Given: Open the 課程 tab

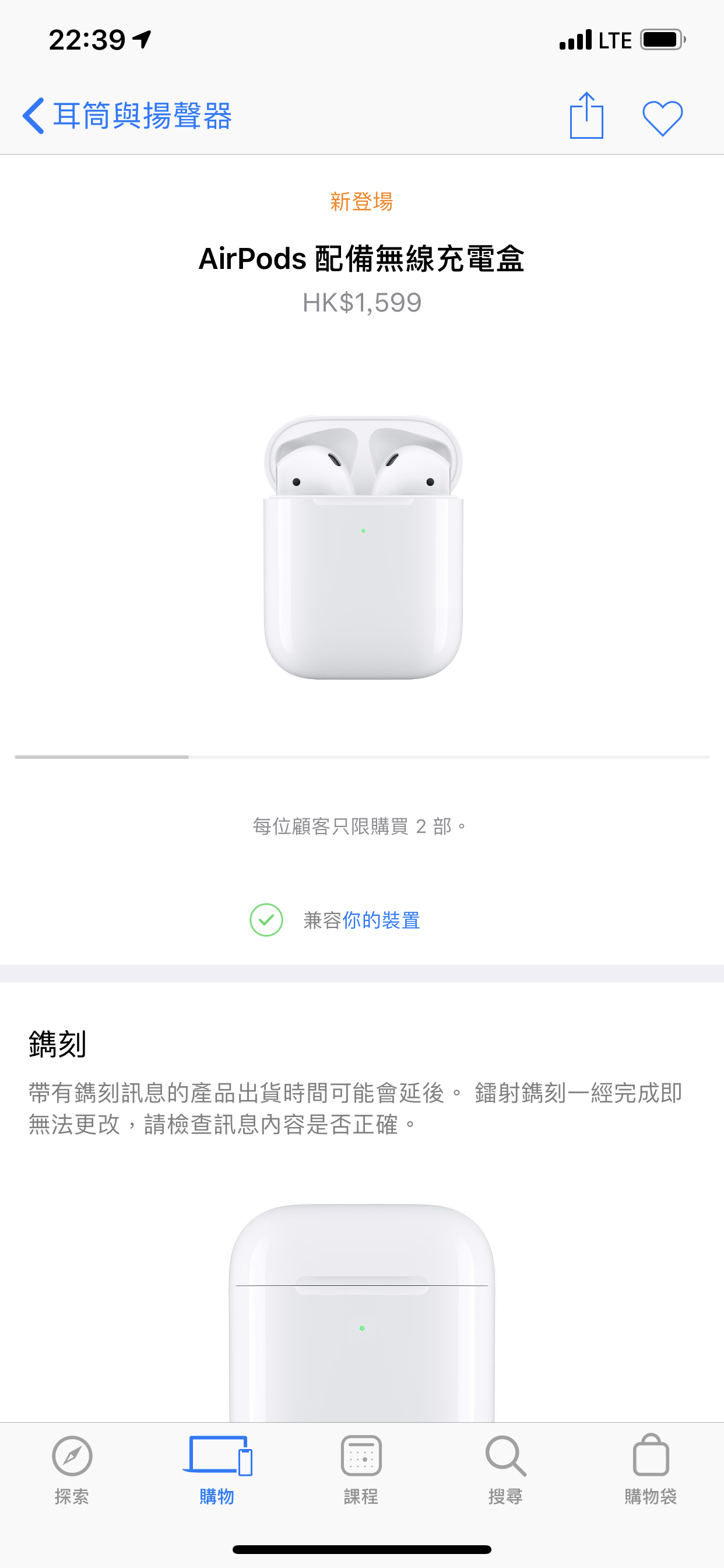Looking at the screenshot, I should pos(361,1469).
